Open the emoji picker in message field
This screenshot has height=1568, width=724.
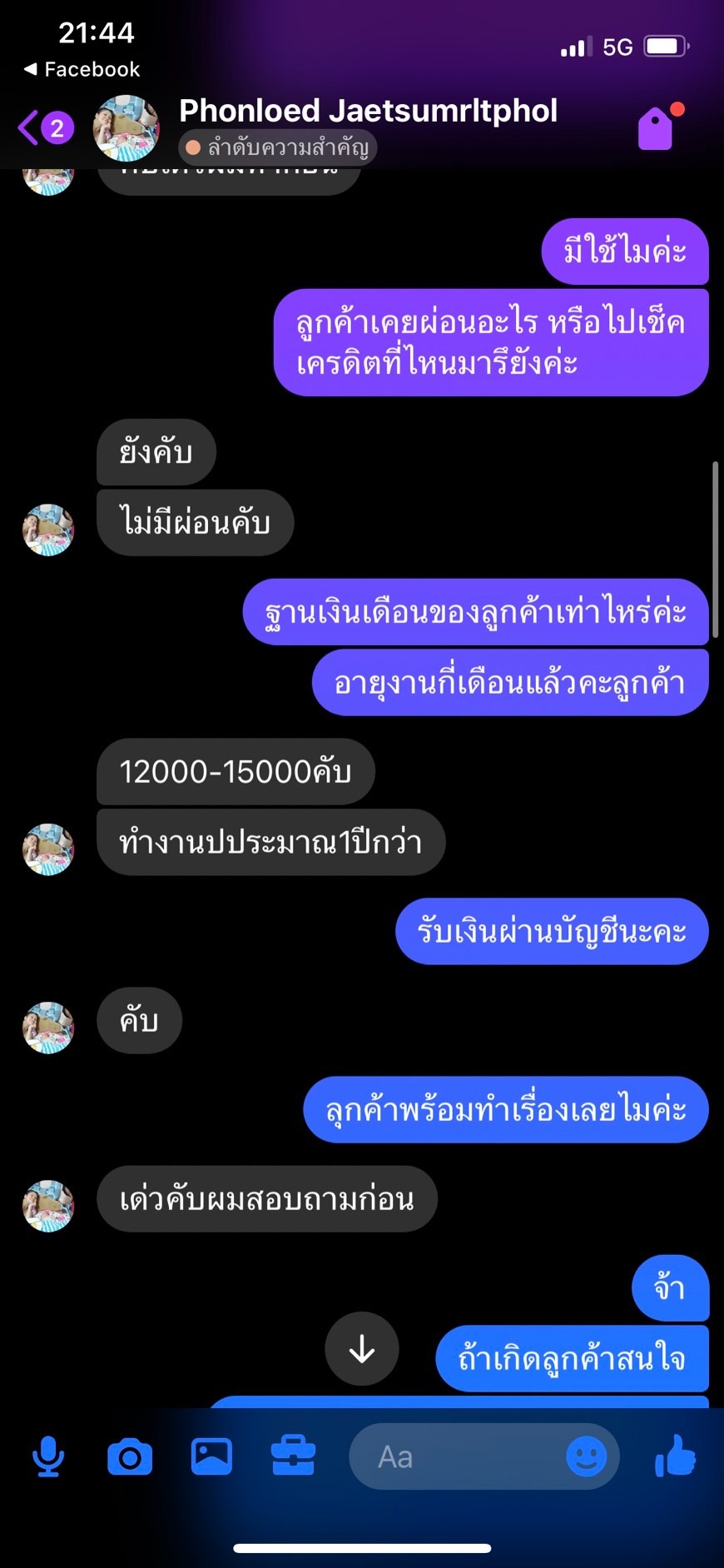[x=586, y=1456]
